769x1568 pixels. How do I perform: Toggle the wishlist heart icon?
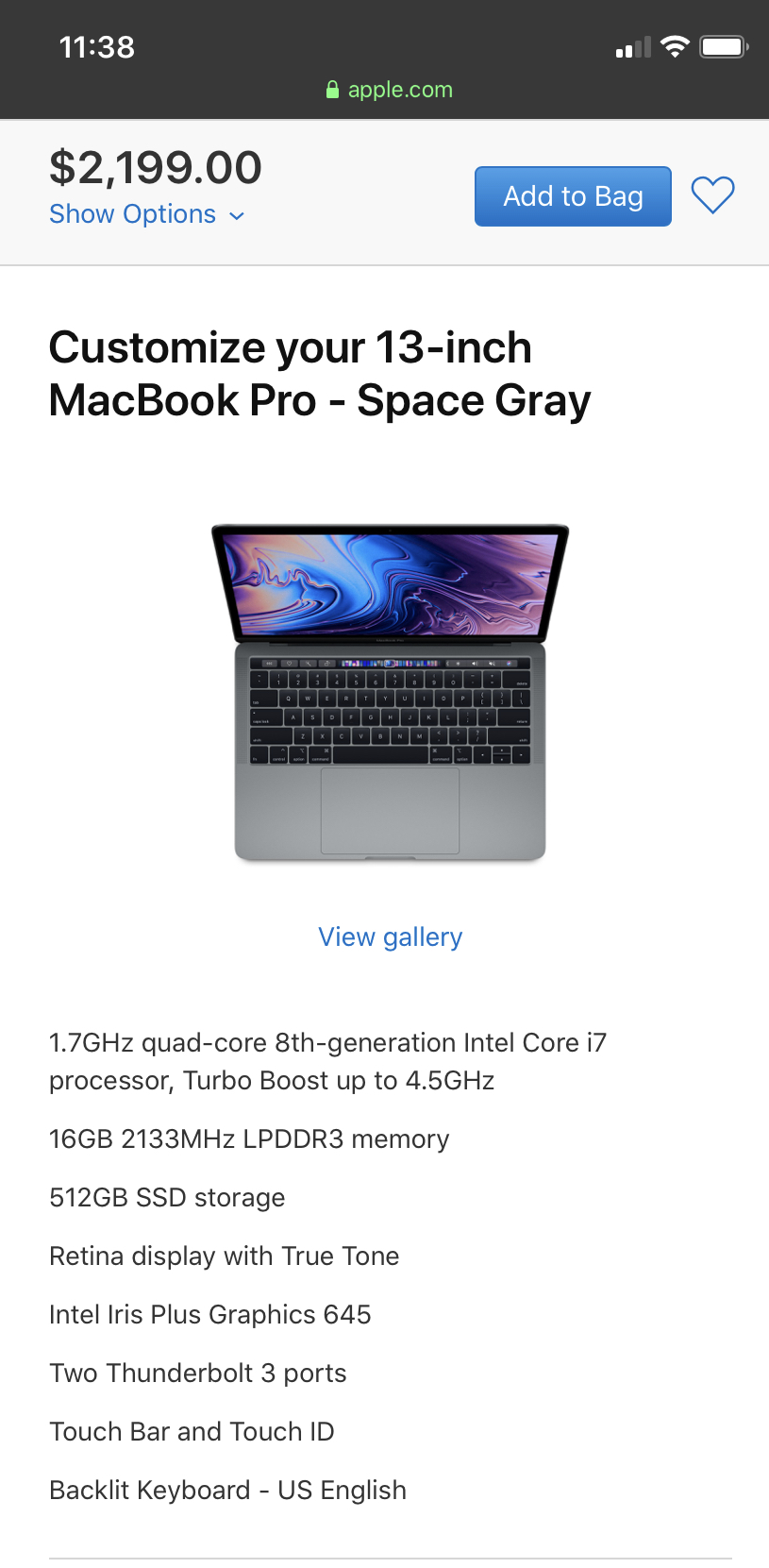(x=713, y=195)
